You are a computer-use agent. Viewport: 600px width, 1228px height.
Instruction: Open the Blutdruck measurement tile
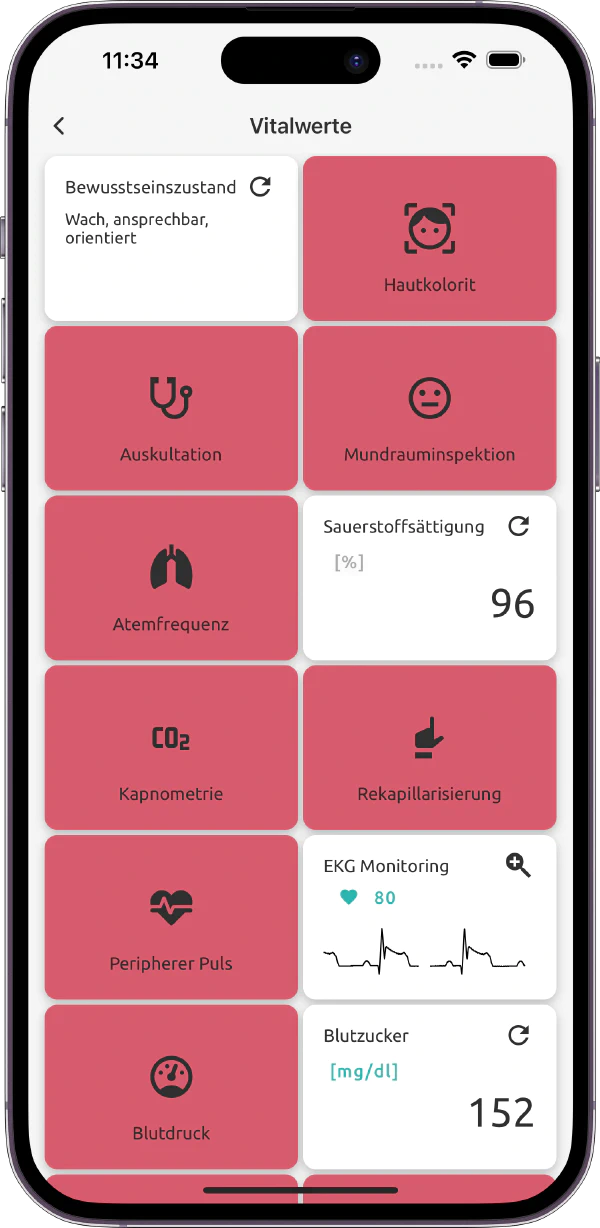[x=171, y=1088]
